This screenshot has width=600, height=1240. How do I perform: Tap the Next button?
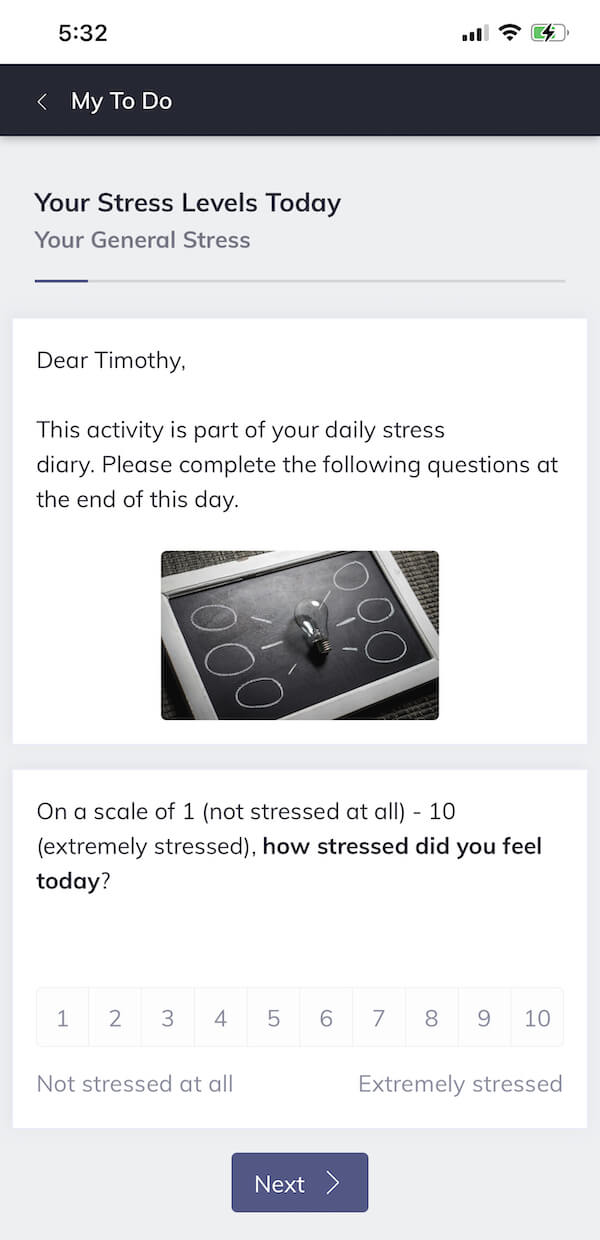299,1183
